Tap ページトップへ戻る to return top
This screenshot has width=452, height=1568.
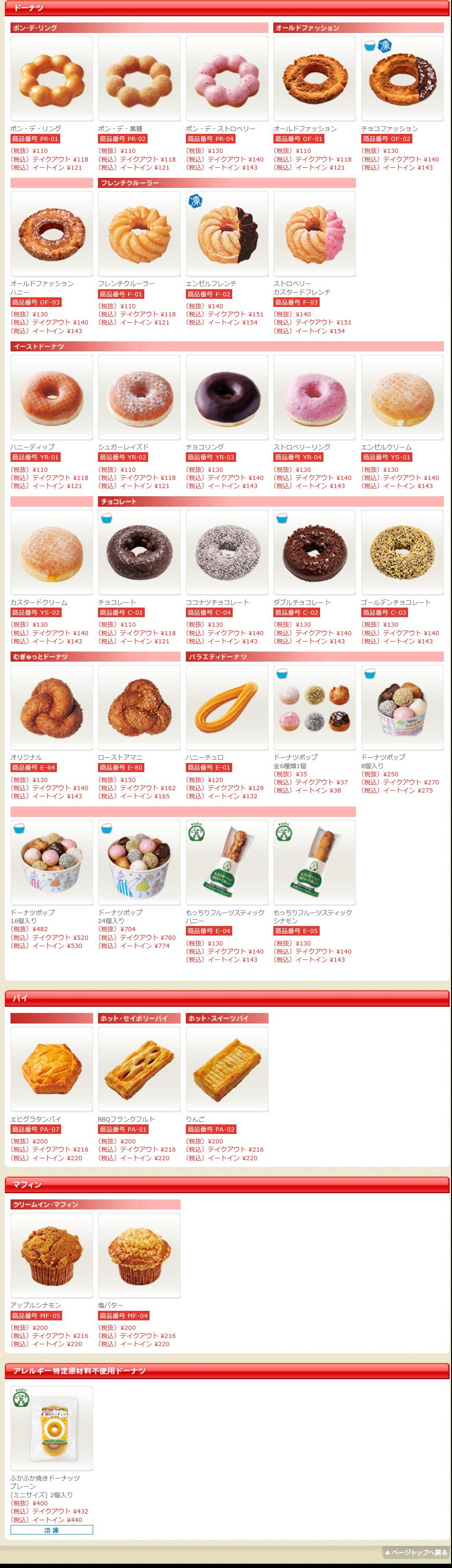[x=416, y=1553]
